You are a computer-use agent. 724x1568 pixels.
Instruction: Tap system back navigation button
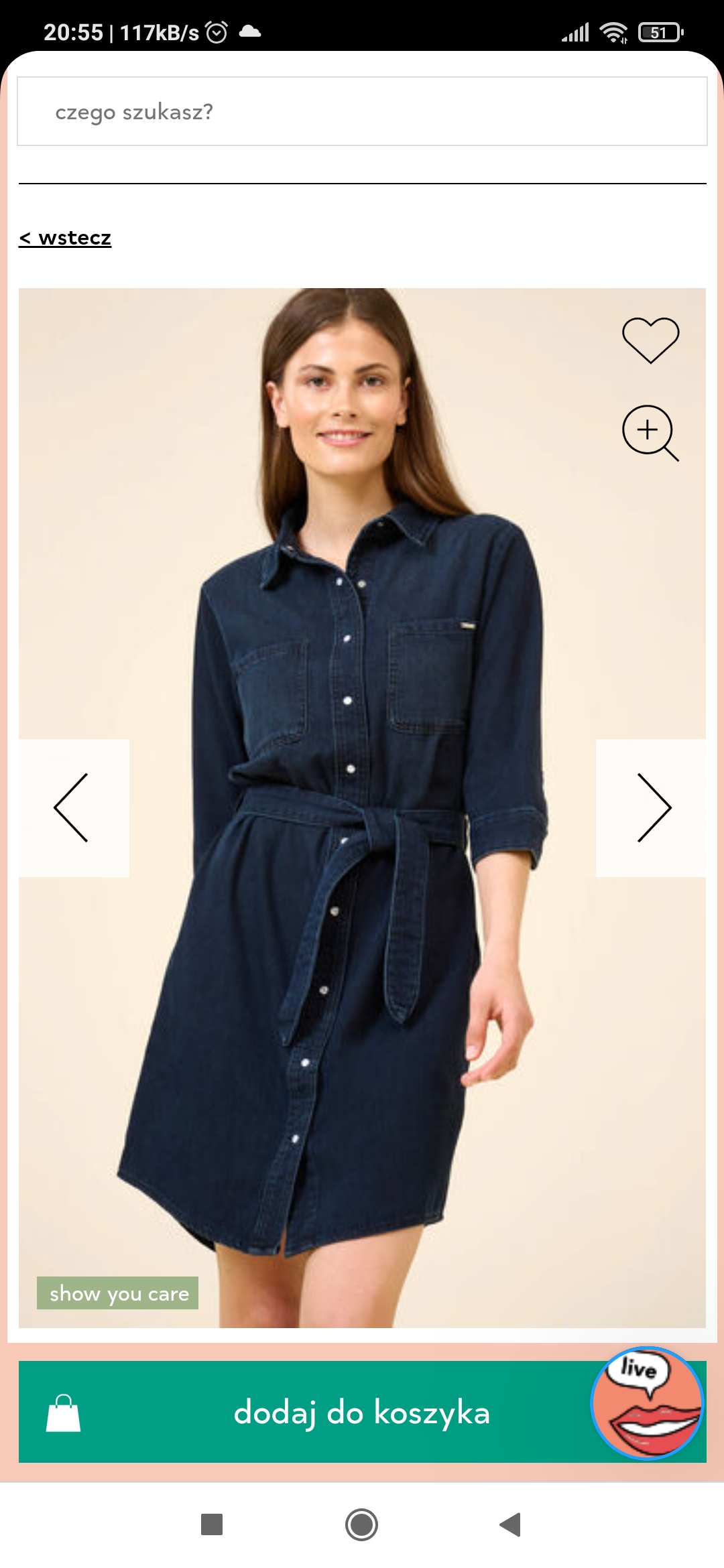click(511, 1524)
